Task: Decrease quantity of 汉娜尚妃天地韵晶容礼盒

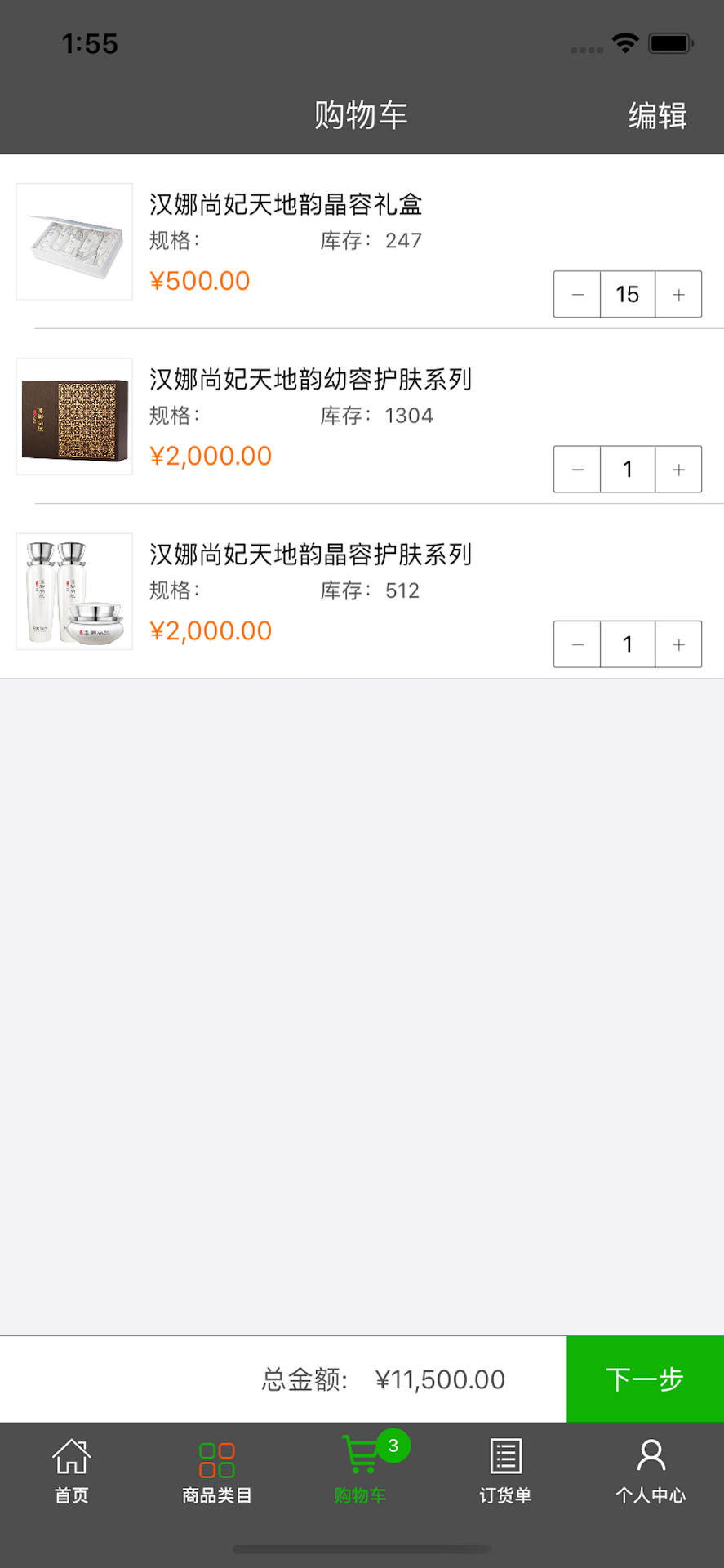Action: coord(578,294)
